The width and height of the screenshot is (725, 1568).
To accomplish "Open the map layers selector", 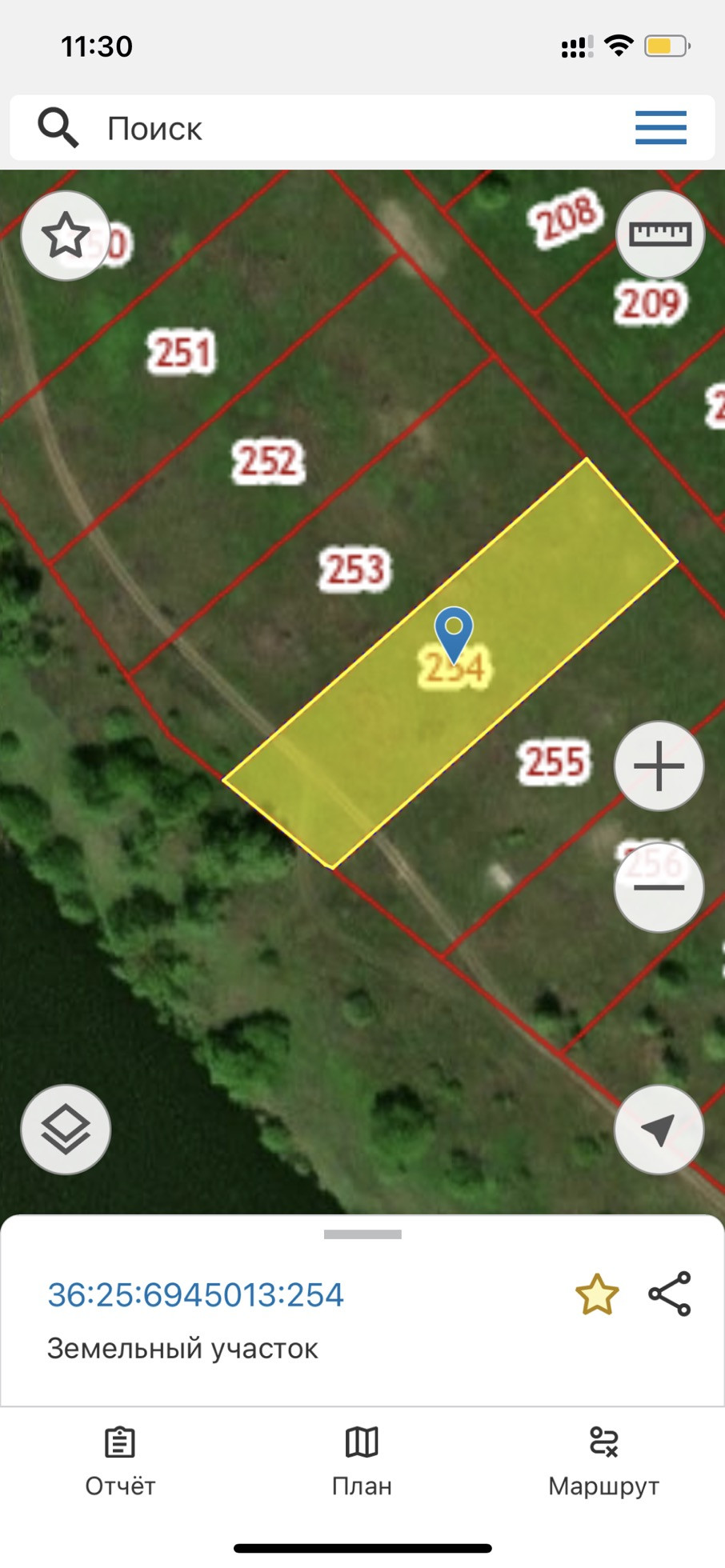I will (x=65, y=1129).
